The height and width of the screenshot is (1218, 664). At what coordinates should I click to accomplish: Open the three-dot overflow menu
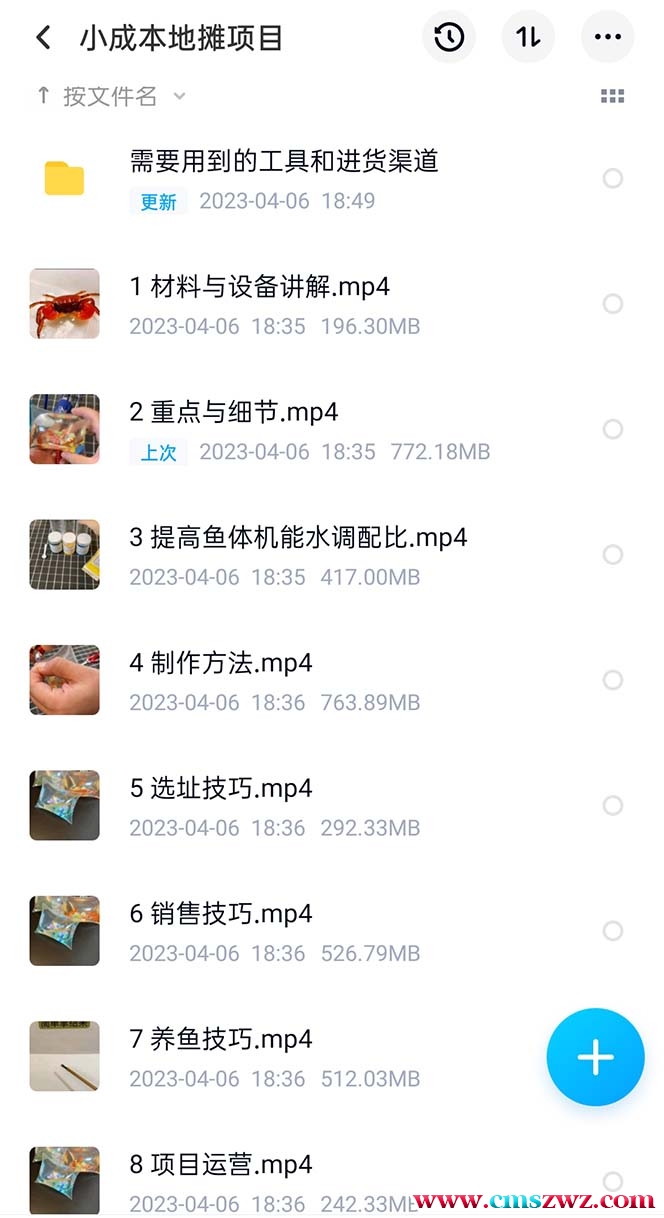coord(607,38)
